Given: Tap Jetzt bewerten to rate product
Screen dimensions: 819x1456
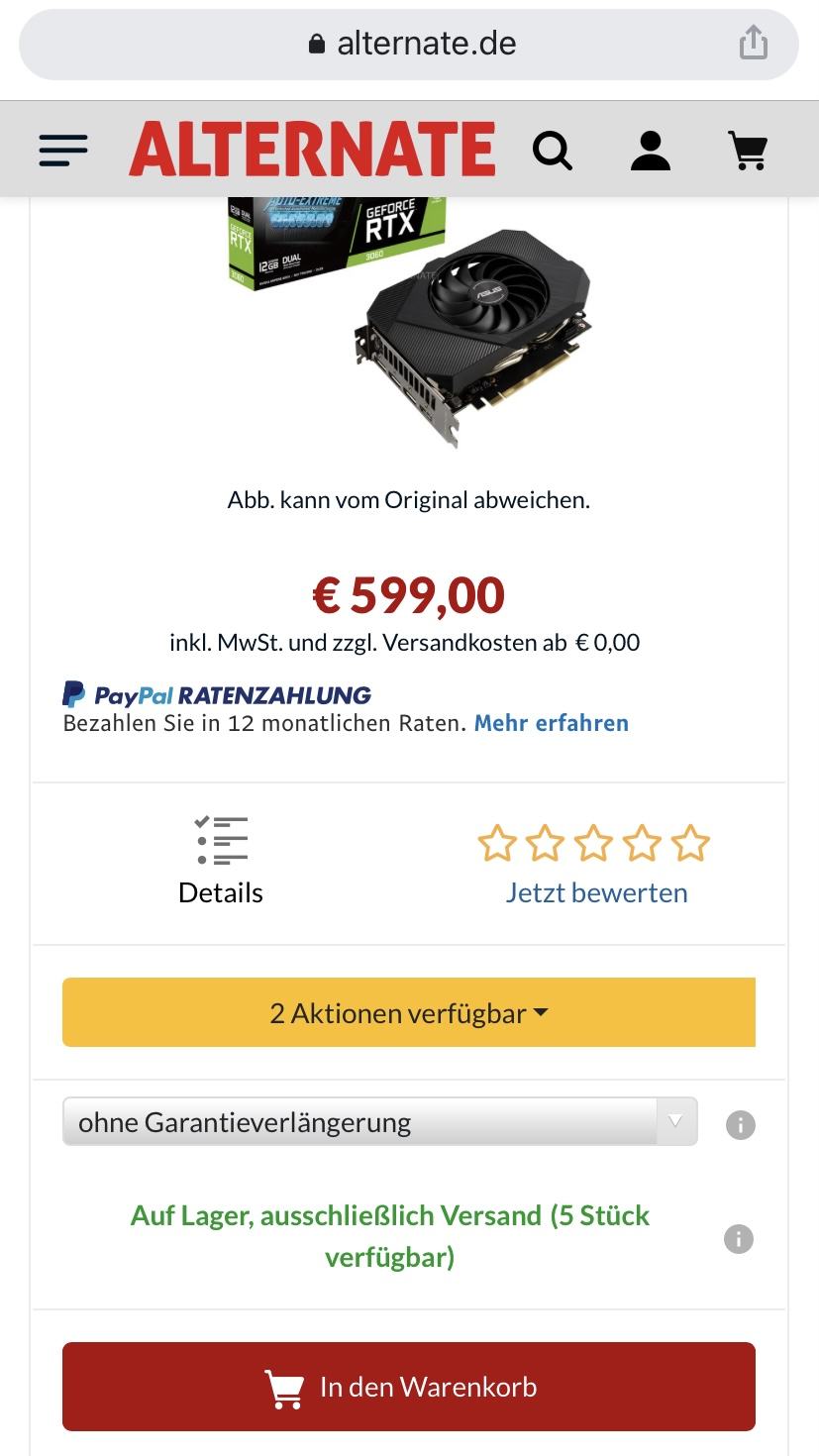Looking at the screenshot, I should point(596,892).
